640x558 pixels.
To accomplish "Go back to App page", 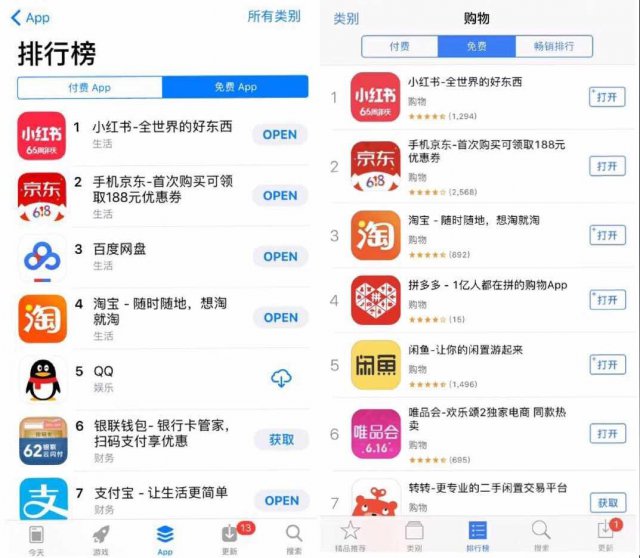I will pos(30,17).
